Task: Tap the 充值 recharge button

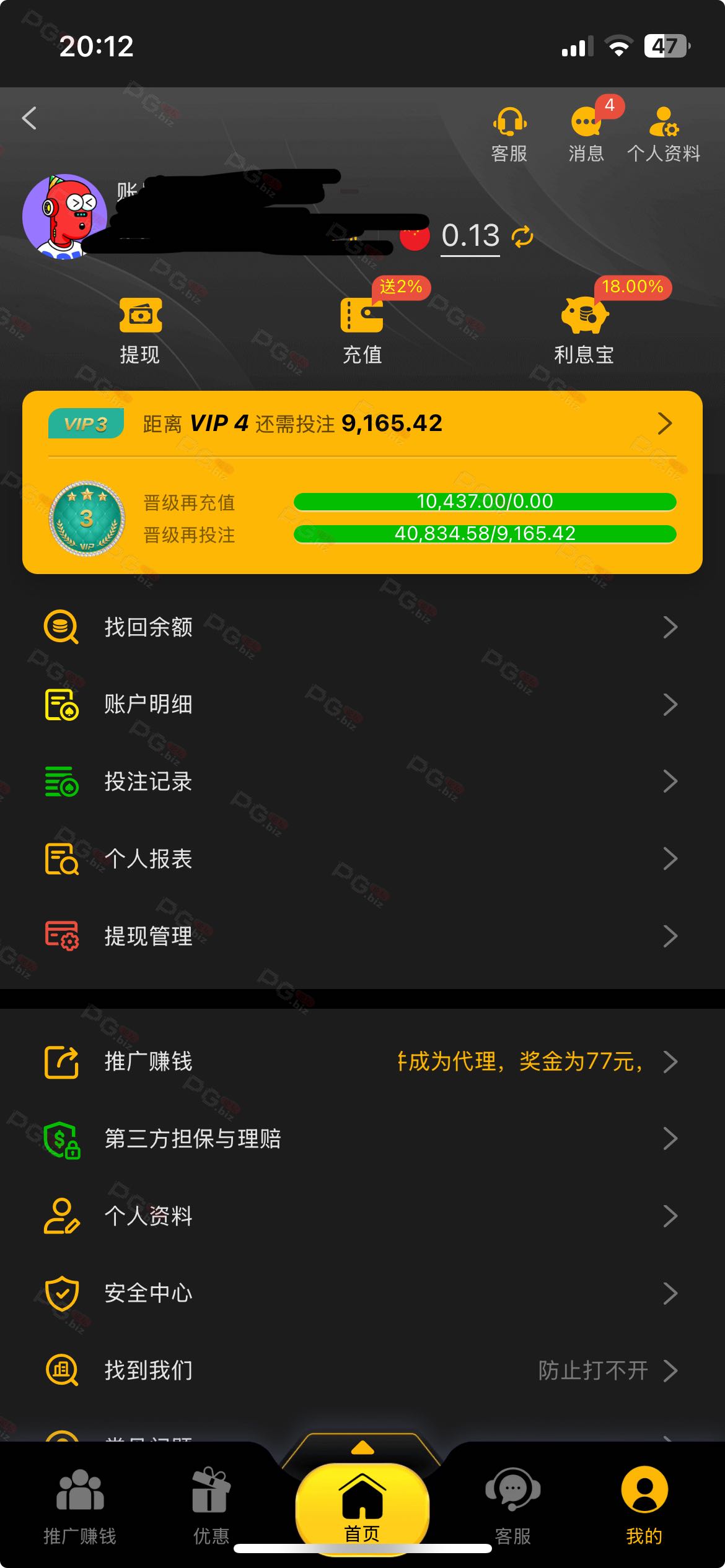Action: (x=362, y=330)
